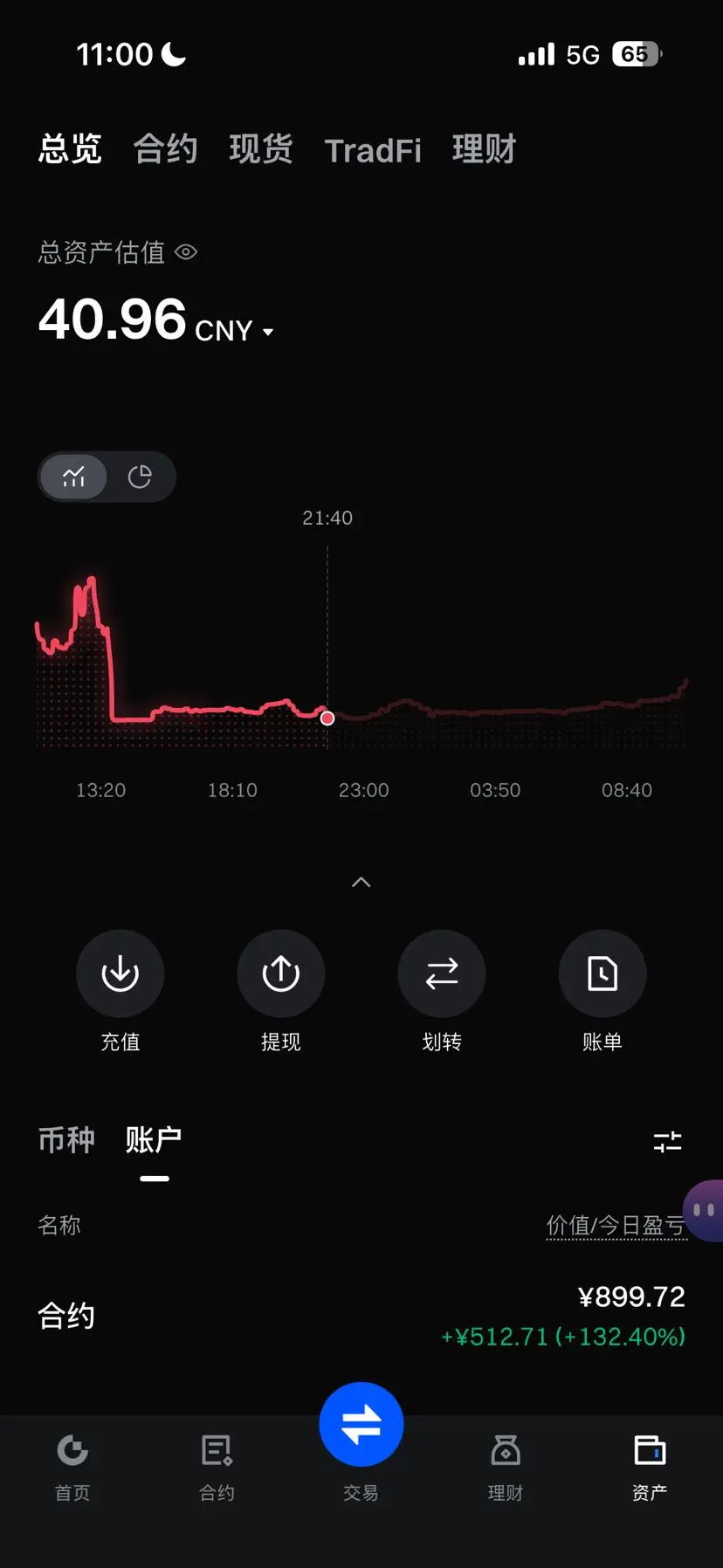The image size is (723, 1568).
Task: Switch to the 合约 top tab
Action: pos(165,149)
